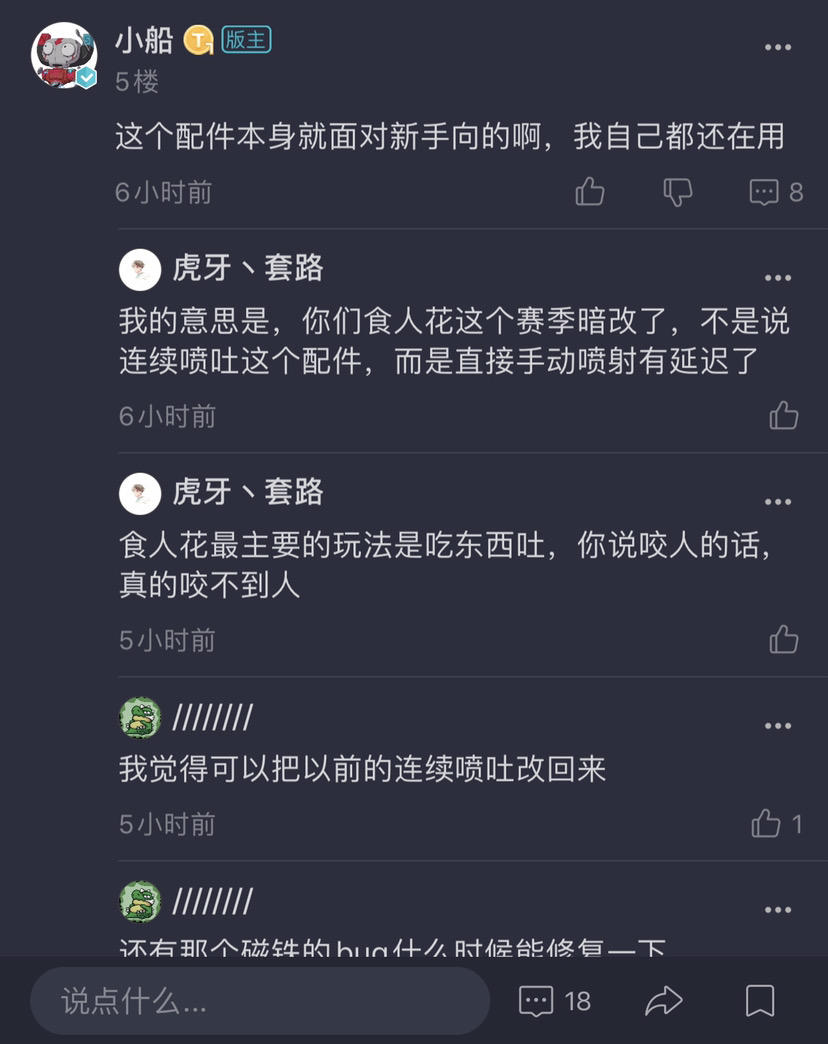Tap ////////'s frog avatar

141,717
